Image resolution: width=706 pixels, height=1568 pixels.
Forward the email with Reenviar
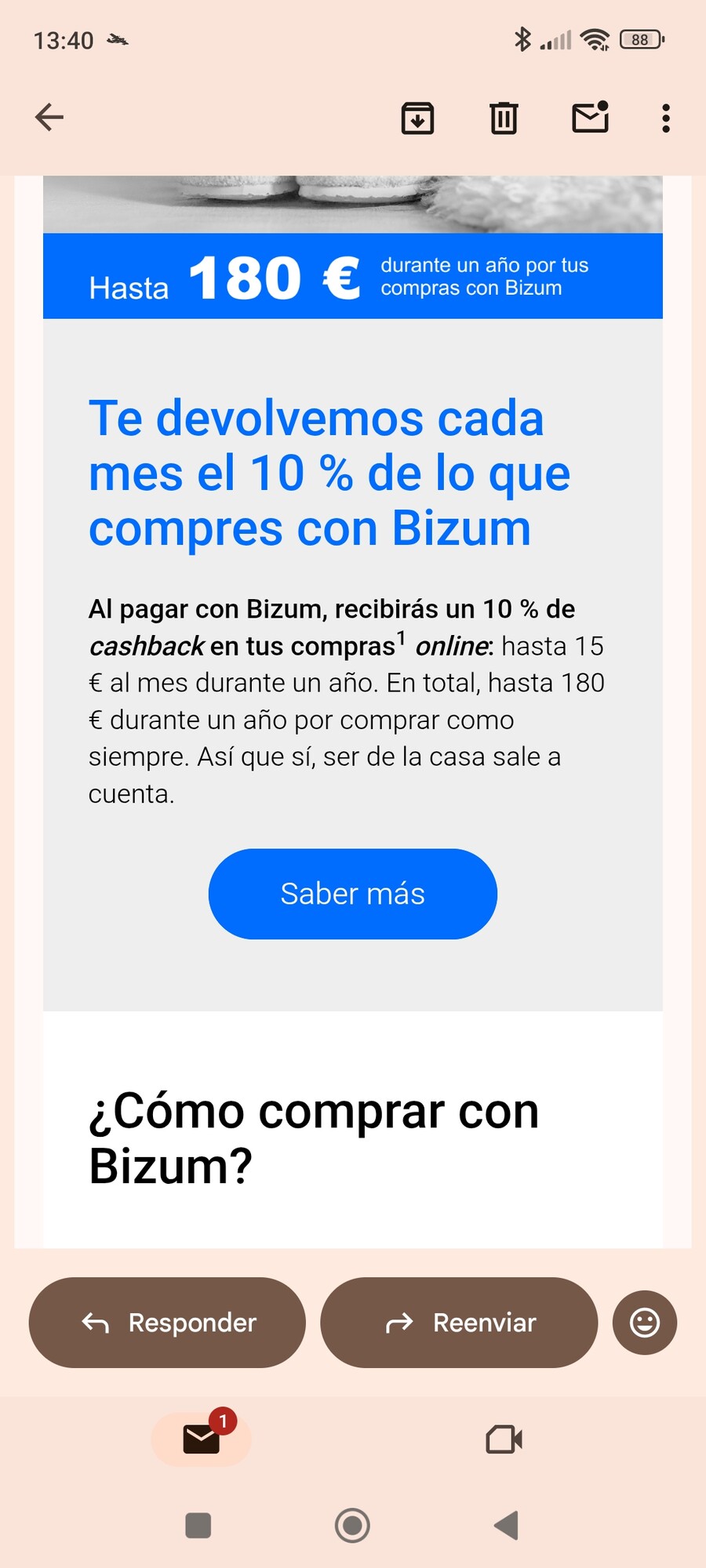click(459, 1323)
